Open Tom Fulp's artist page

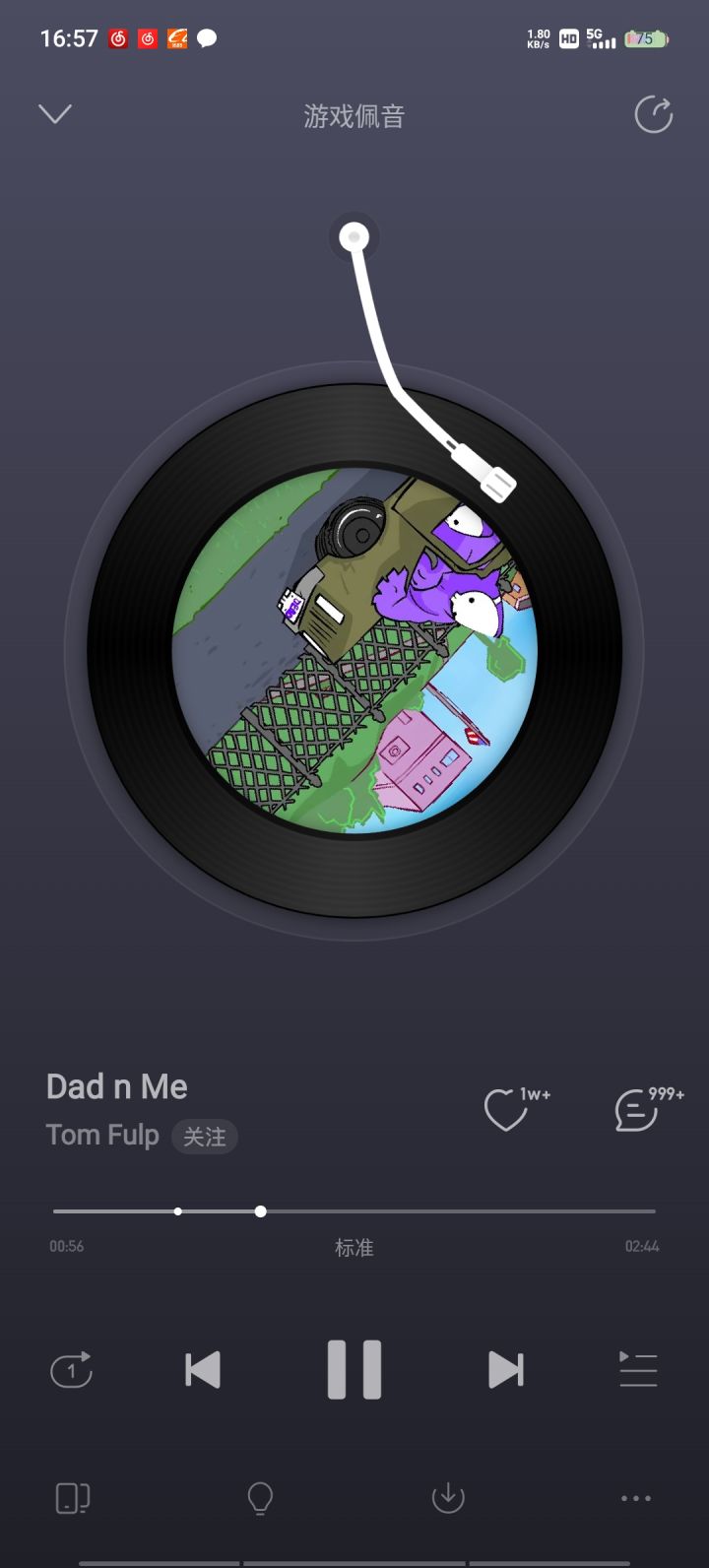[x=101, y=1135]
